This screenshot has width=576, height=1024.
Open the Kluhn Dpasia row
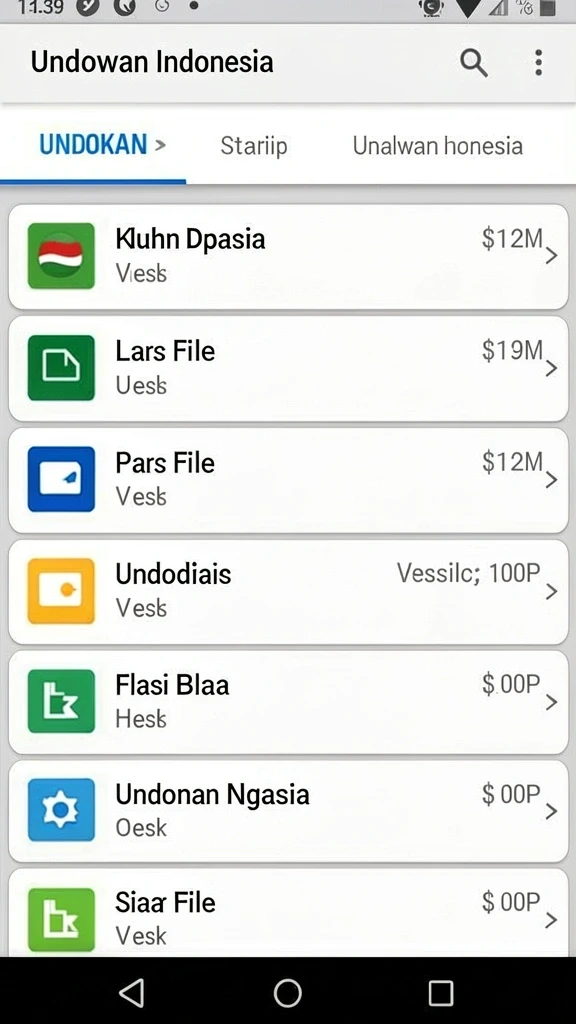288,257
